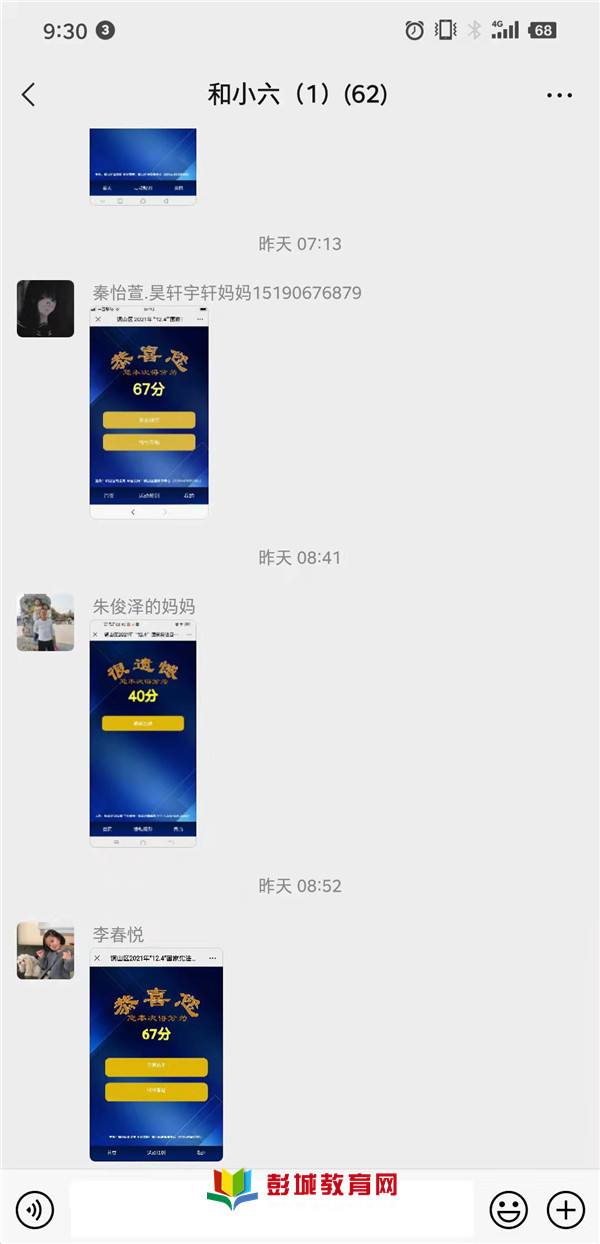View 朱俊泽的妈妈's profile avatar
The width and height of the screenshot is (600, 1244).
[x=45, y=622]
